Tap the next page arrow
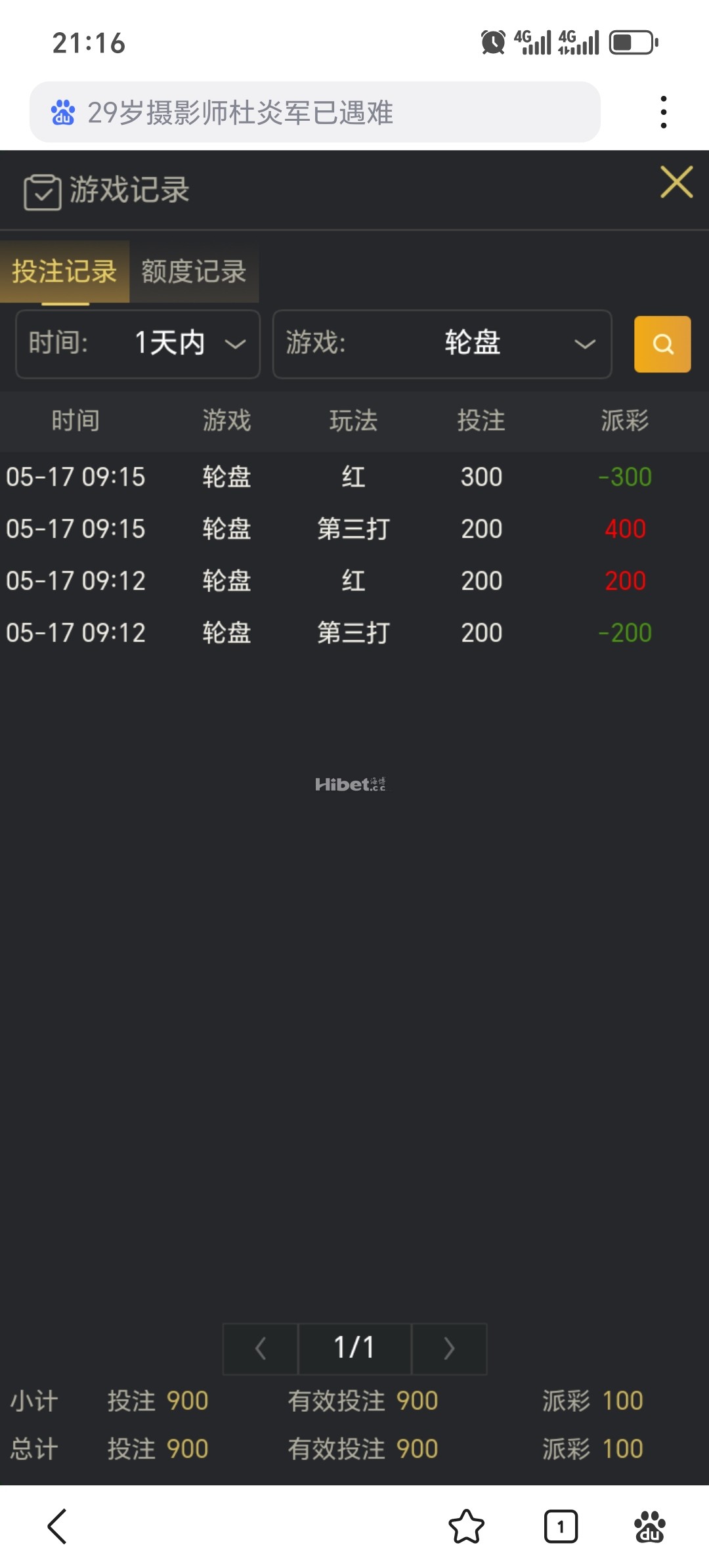 click(x=448, y=1348)
